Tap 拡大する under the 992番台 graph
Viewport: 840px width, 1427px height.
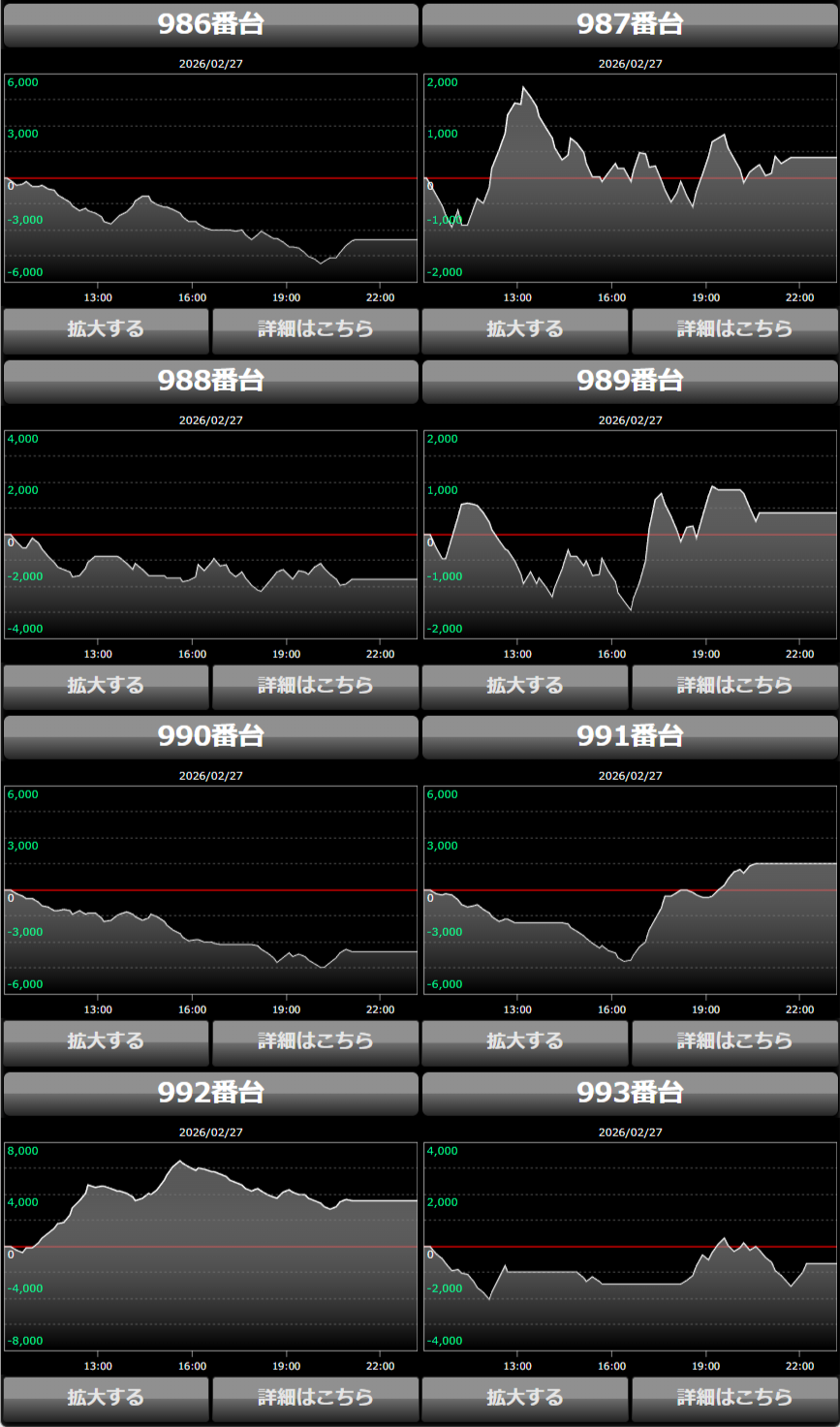[106, 1398]
